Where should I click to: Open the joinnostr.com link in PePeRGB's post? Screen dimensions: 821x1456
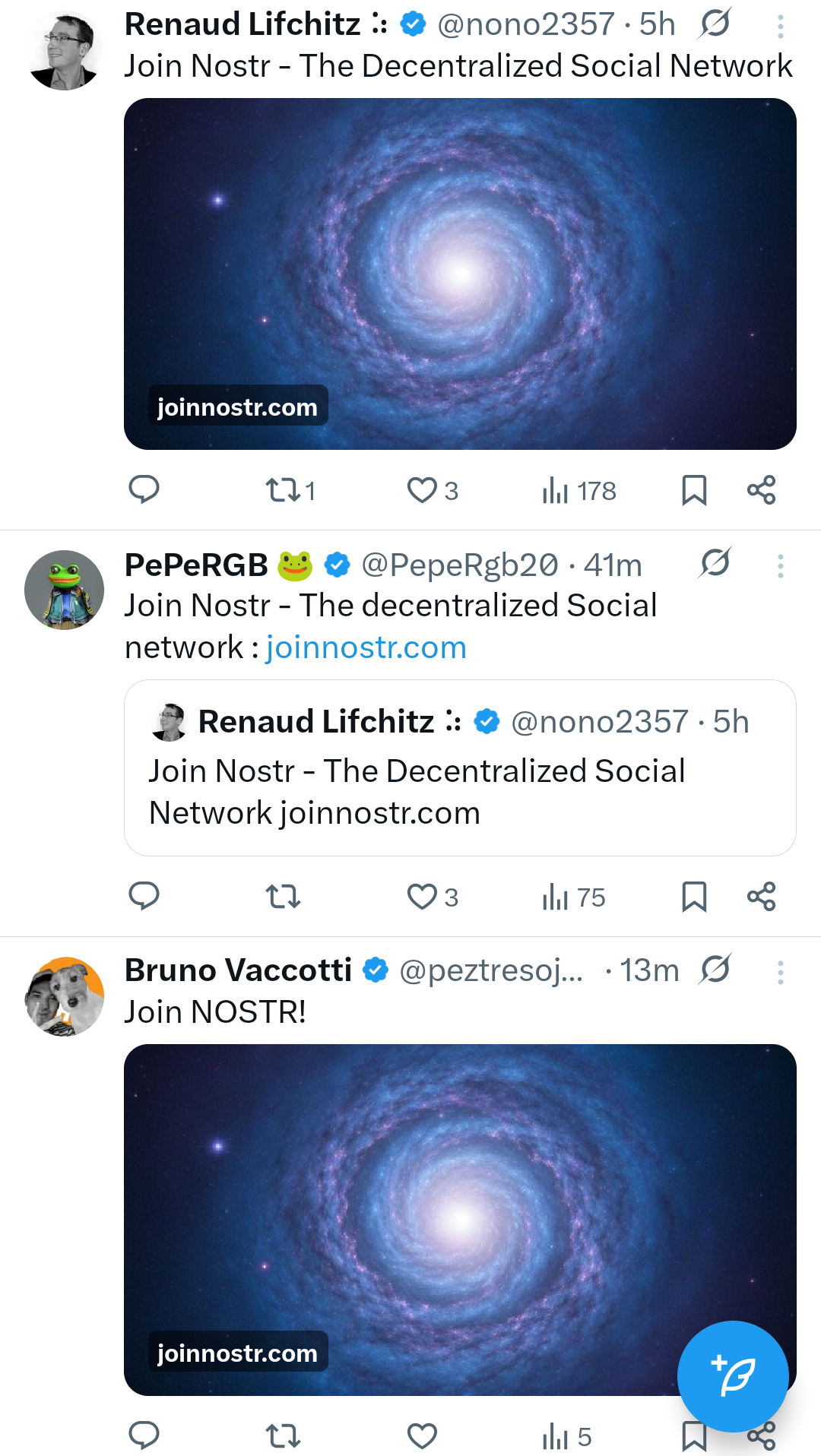point(366,647)
